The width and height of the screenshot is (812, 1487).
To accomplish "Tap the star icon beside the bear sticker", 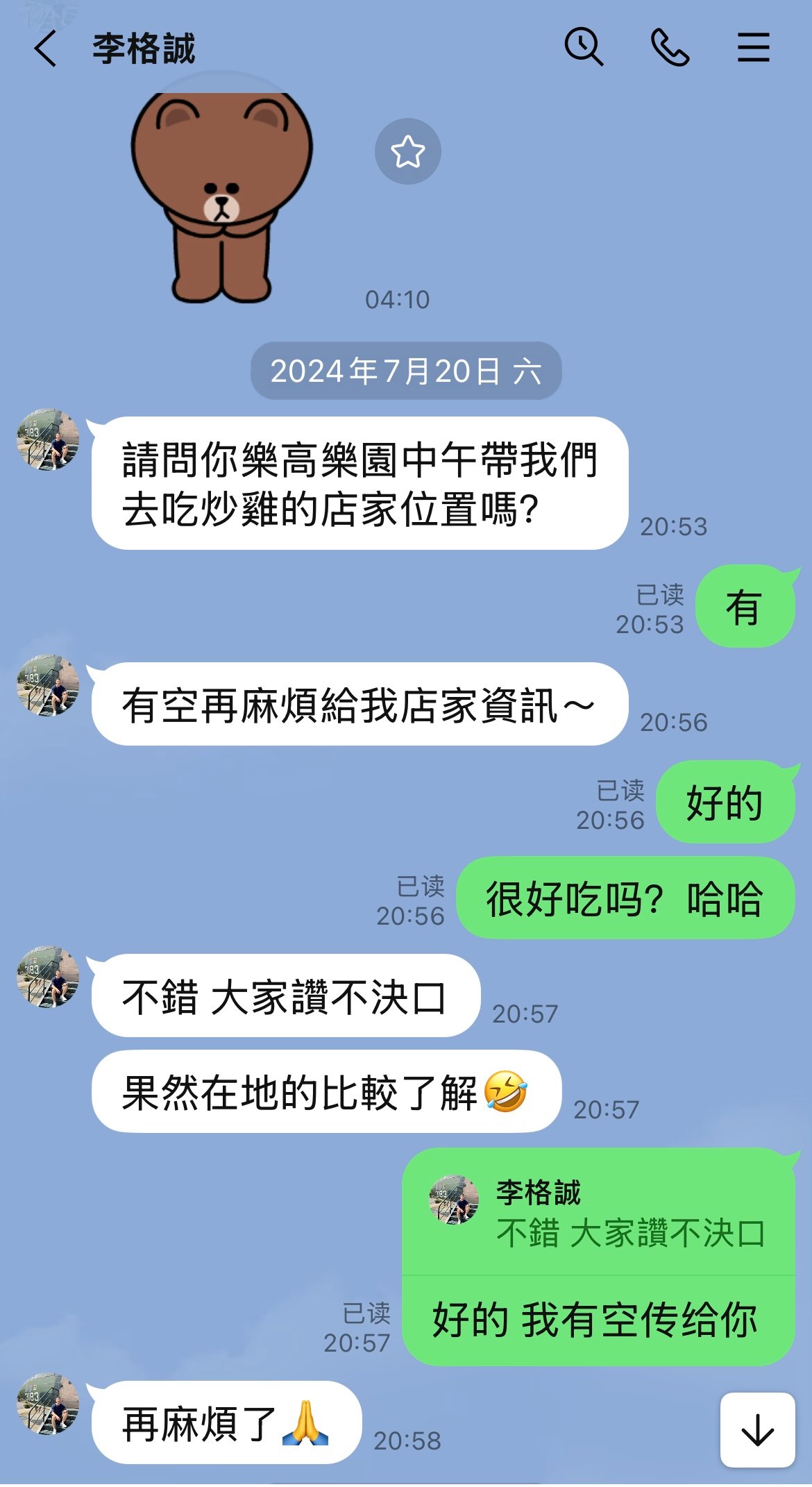I will 408,152.
